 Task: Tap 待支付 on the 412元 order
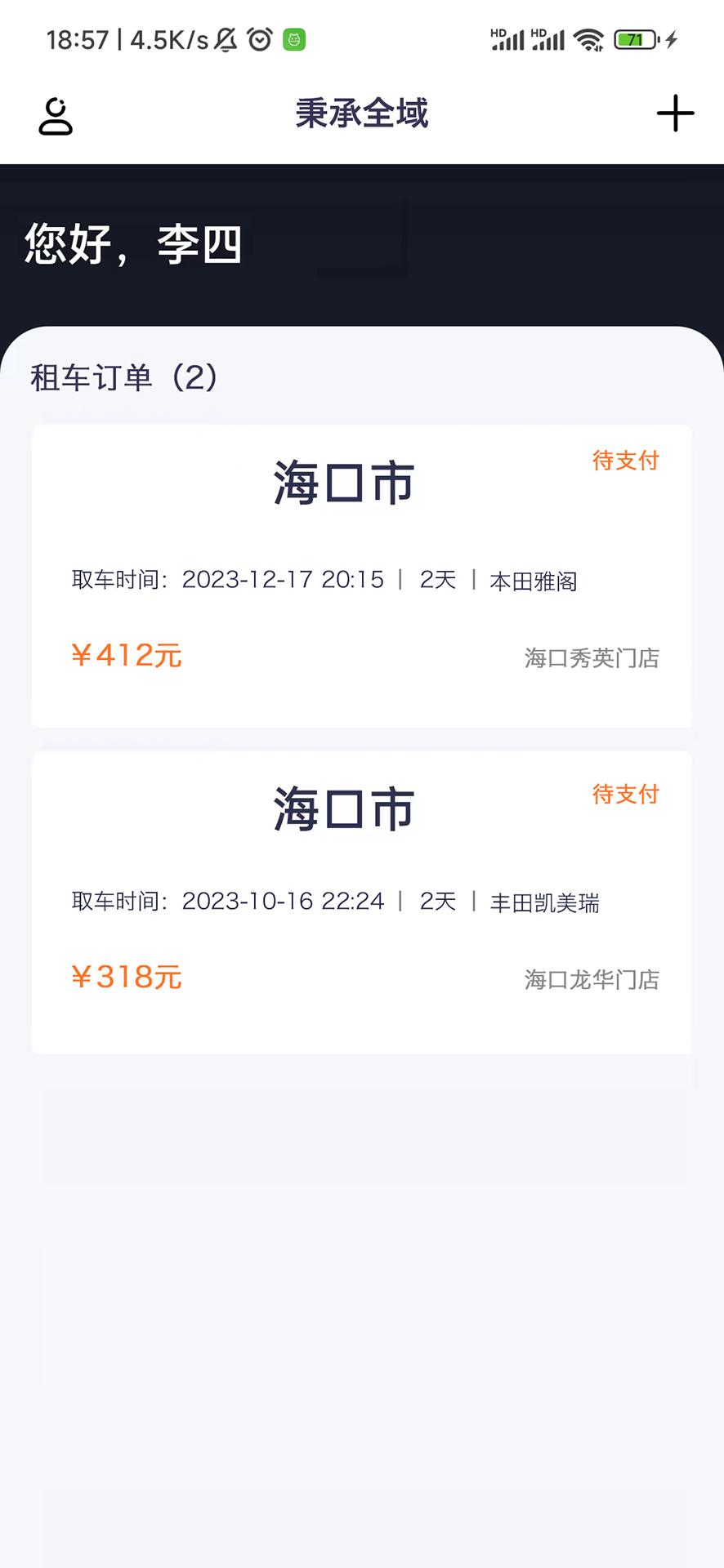pyautogui.click(x=625, y=461)
